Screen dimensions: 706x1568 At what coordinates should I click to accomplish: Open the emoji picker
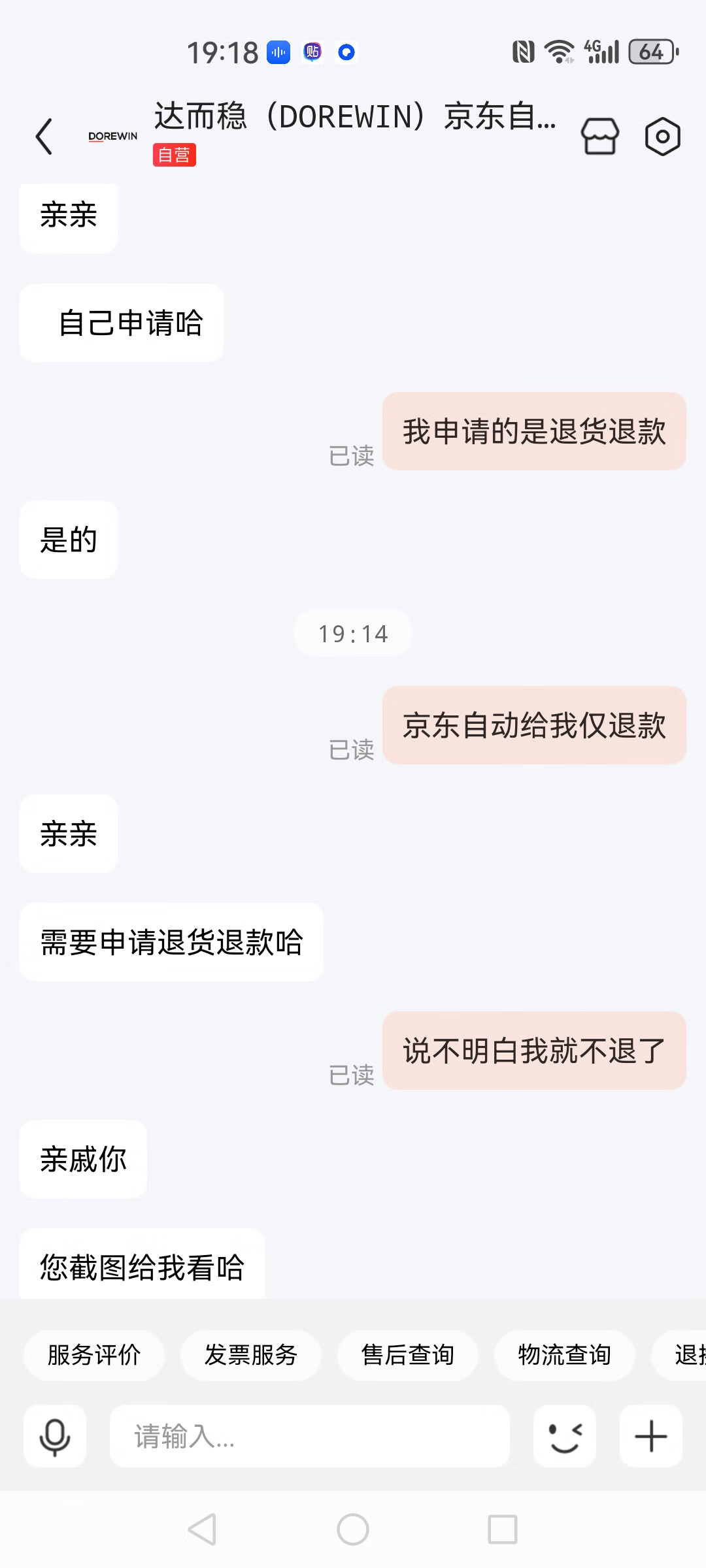tap(565, 1436)
